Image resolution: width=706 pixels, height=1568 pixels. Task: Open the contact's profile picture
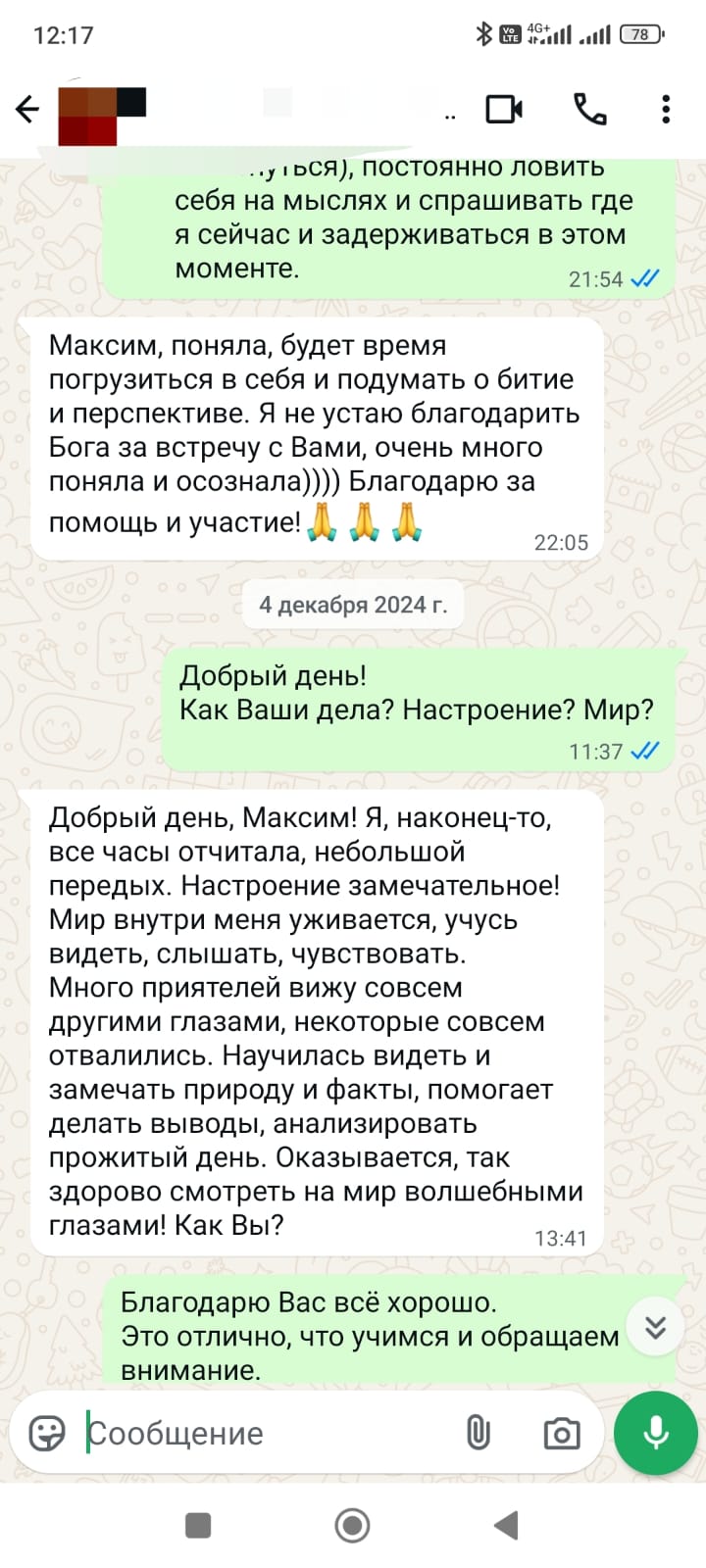pyautogui.click(x=101, y=115)
